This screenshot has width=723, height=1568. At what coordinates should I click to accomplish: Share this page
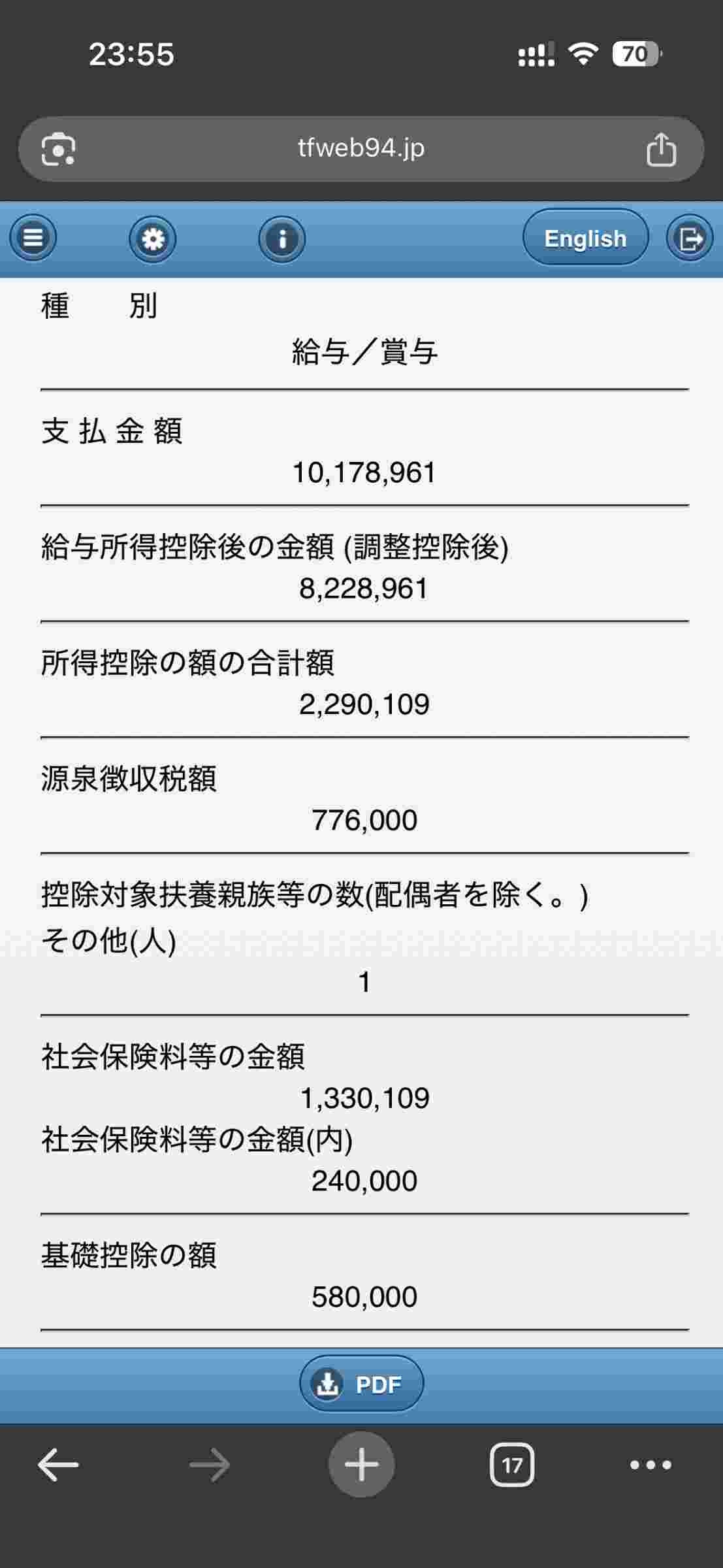pyautogui.click(x=661, y=150)
